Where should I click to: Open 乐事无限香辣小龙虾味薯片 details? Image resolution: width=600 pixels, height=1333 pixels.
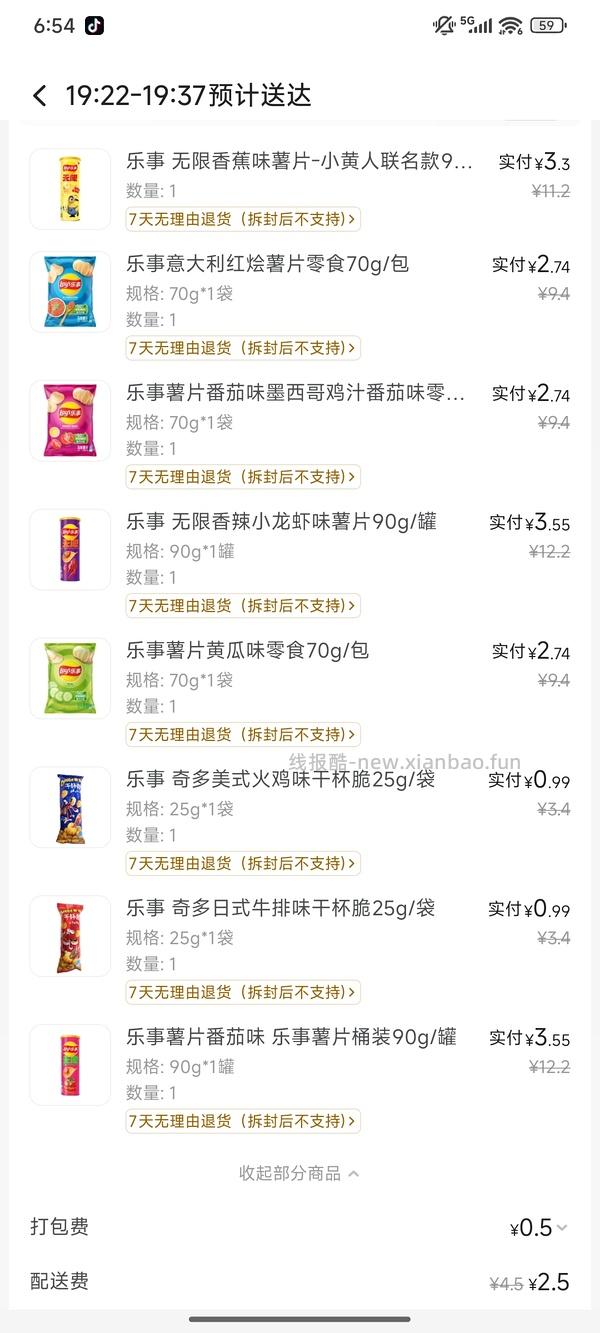281,522
